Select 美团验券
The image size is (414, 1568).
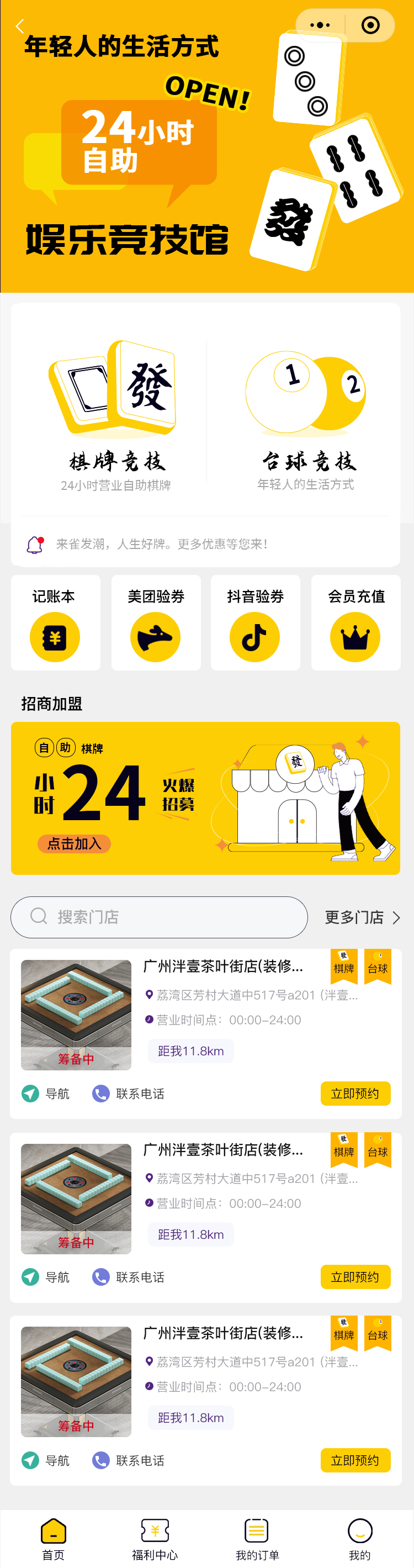(156, 622)
